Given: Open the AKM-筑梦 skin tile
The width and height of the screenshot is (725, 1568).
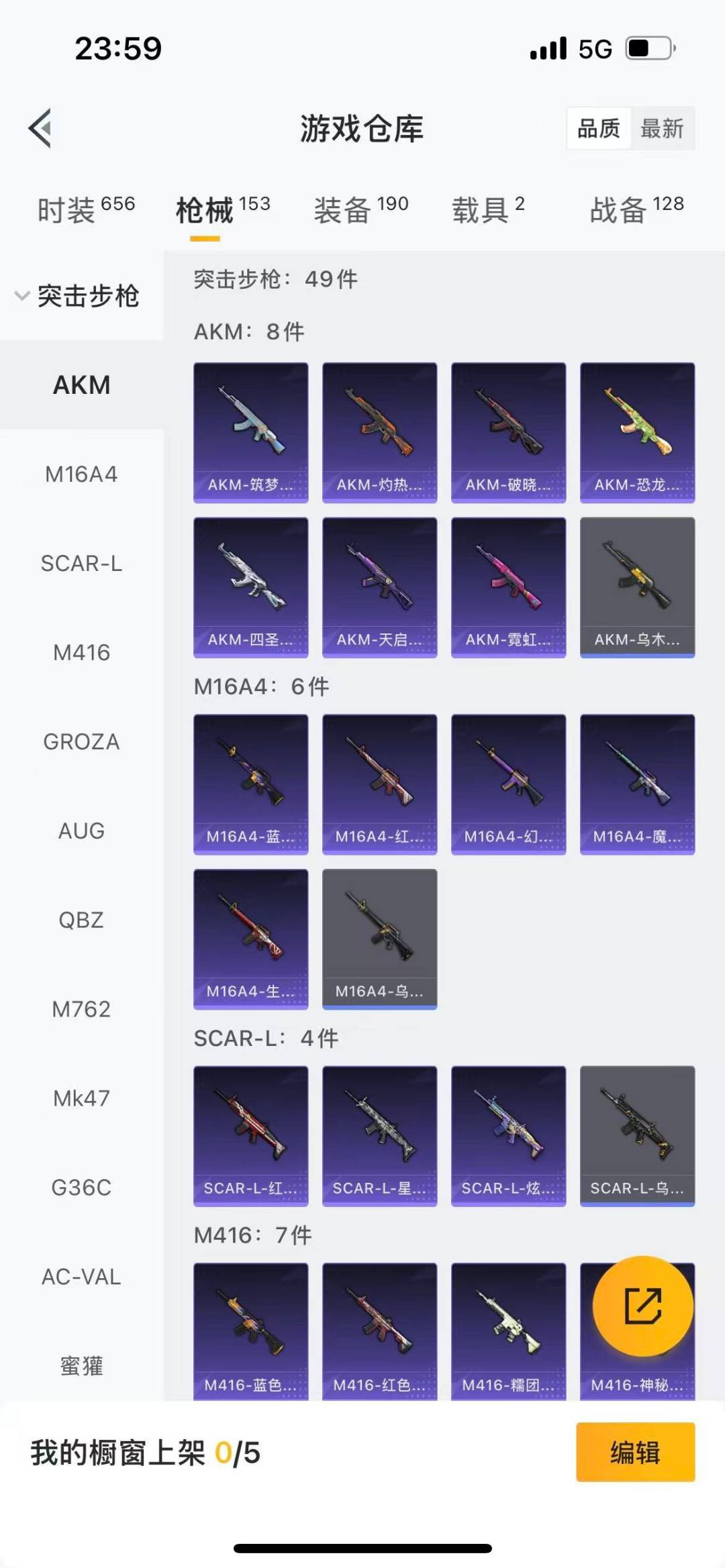Looking at the screenshot, I should 250,433.
